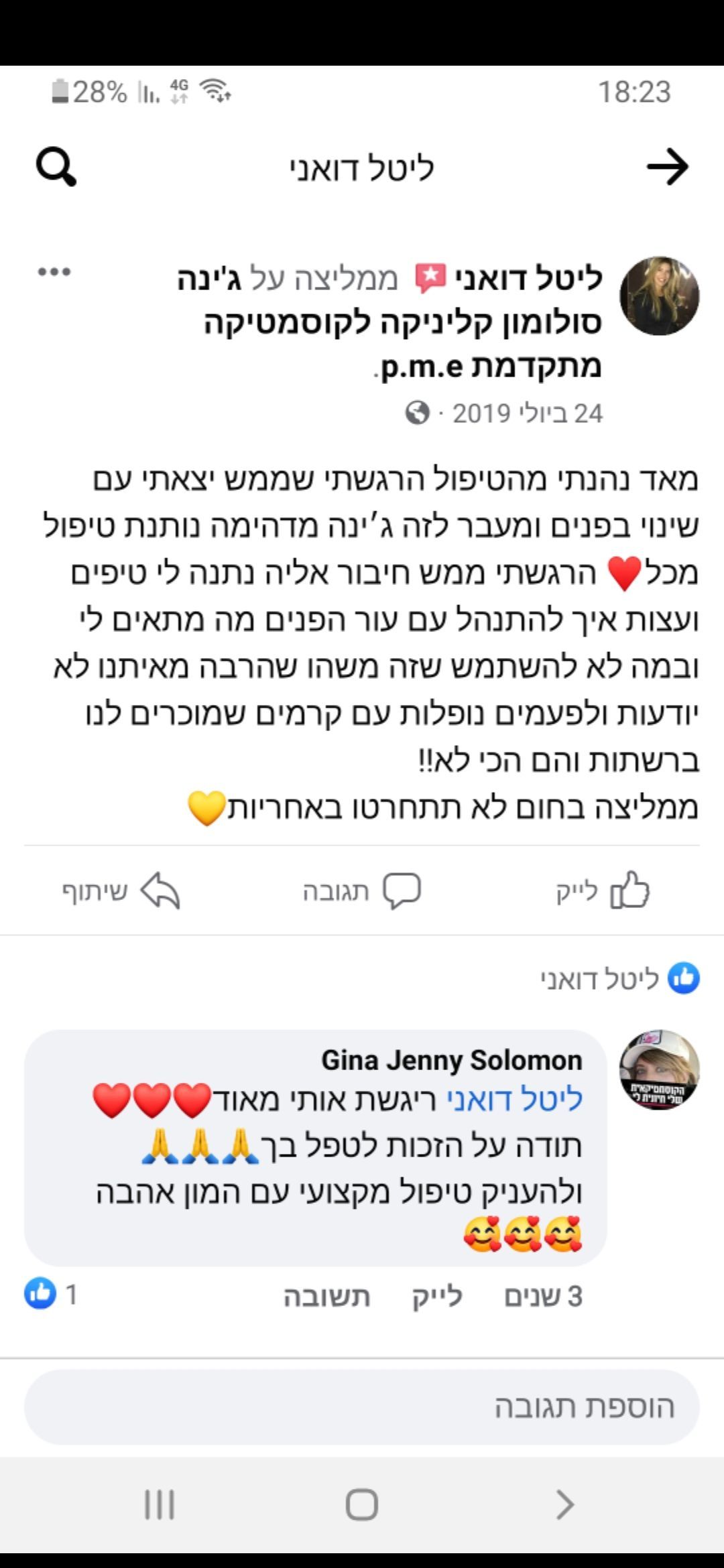Like the recommendation post (לייק)
This screenshot has height=1568, width=724.
603,891
